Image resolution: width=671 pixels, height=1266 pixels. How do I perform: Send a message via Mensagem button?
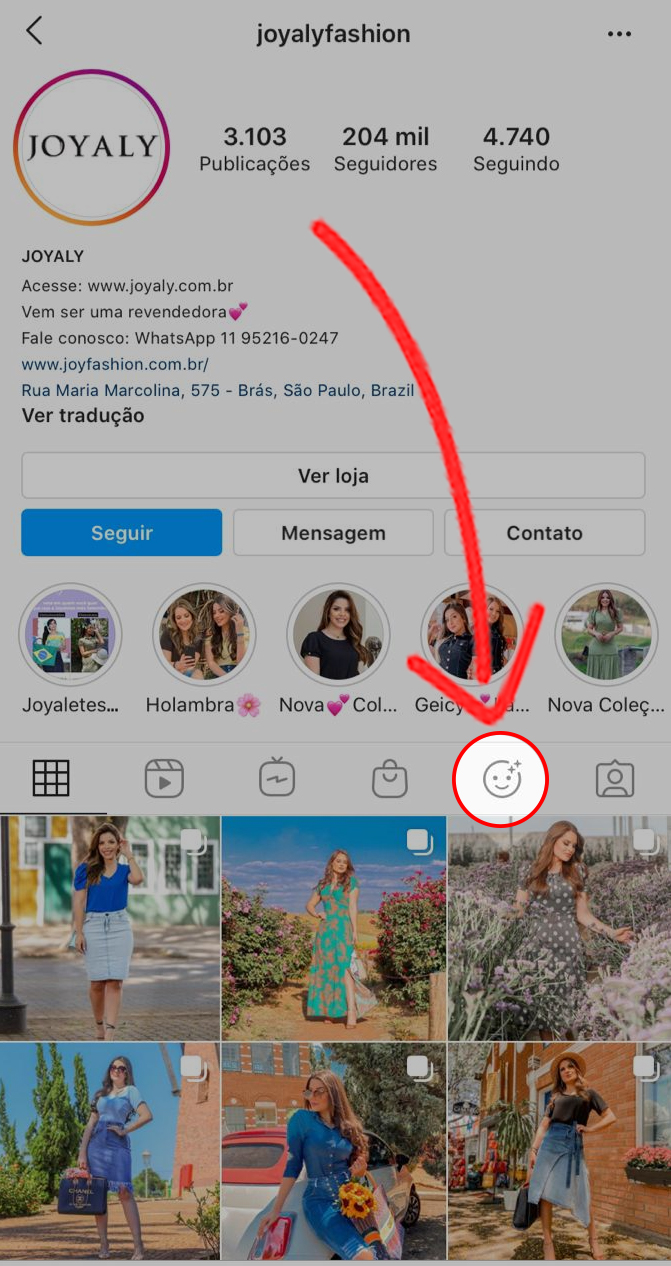(x=333, y=533)
